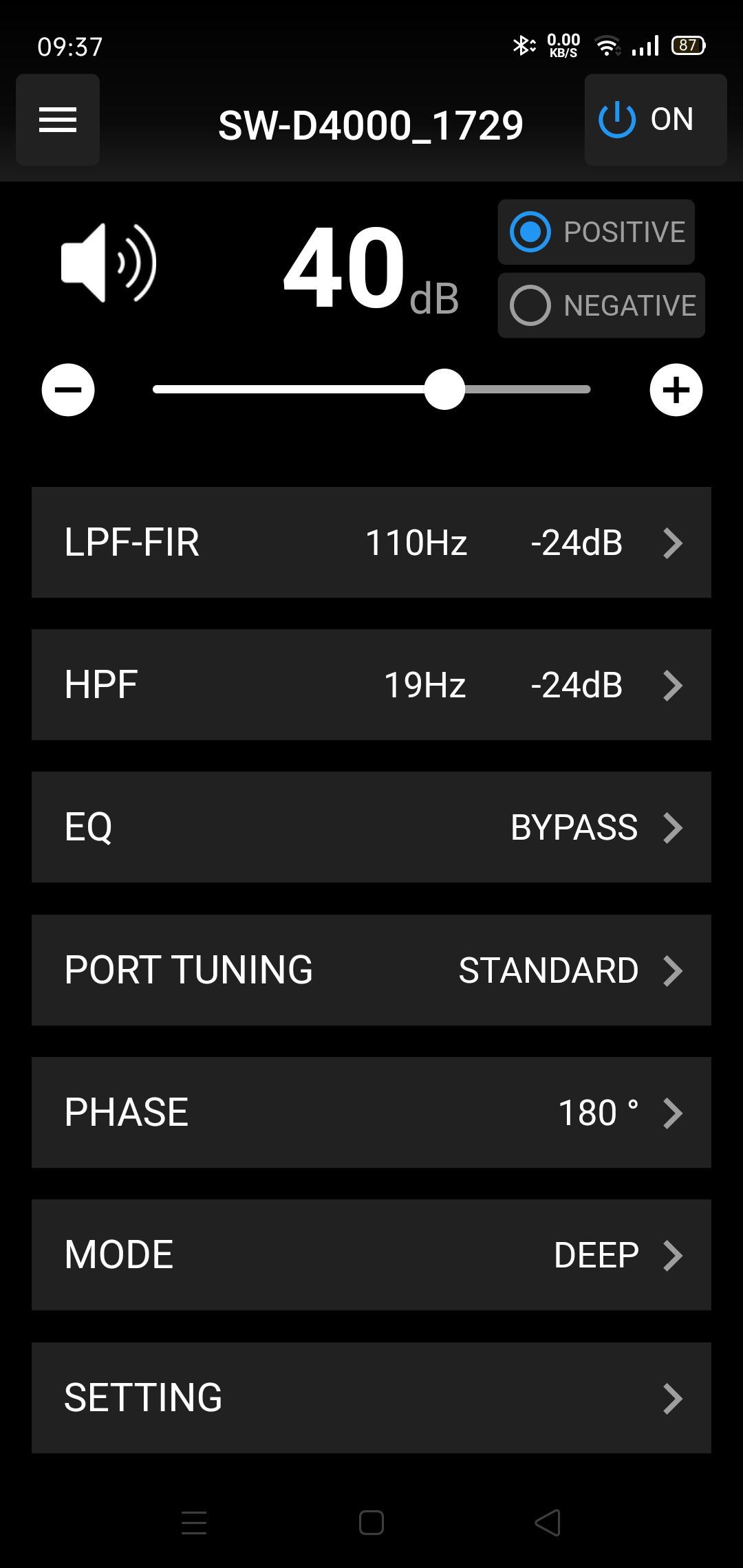Select NEGATIVE polarity
This screenshot has height=1568, width=743.
(601, 305)
